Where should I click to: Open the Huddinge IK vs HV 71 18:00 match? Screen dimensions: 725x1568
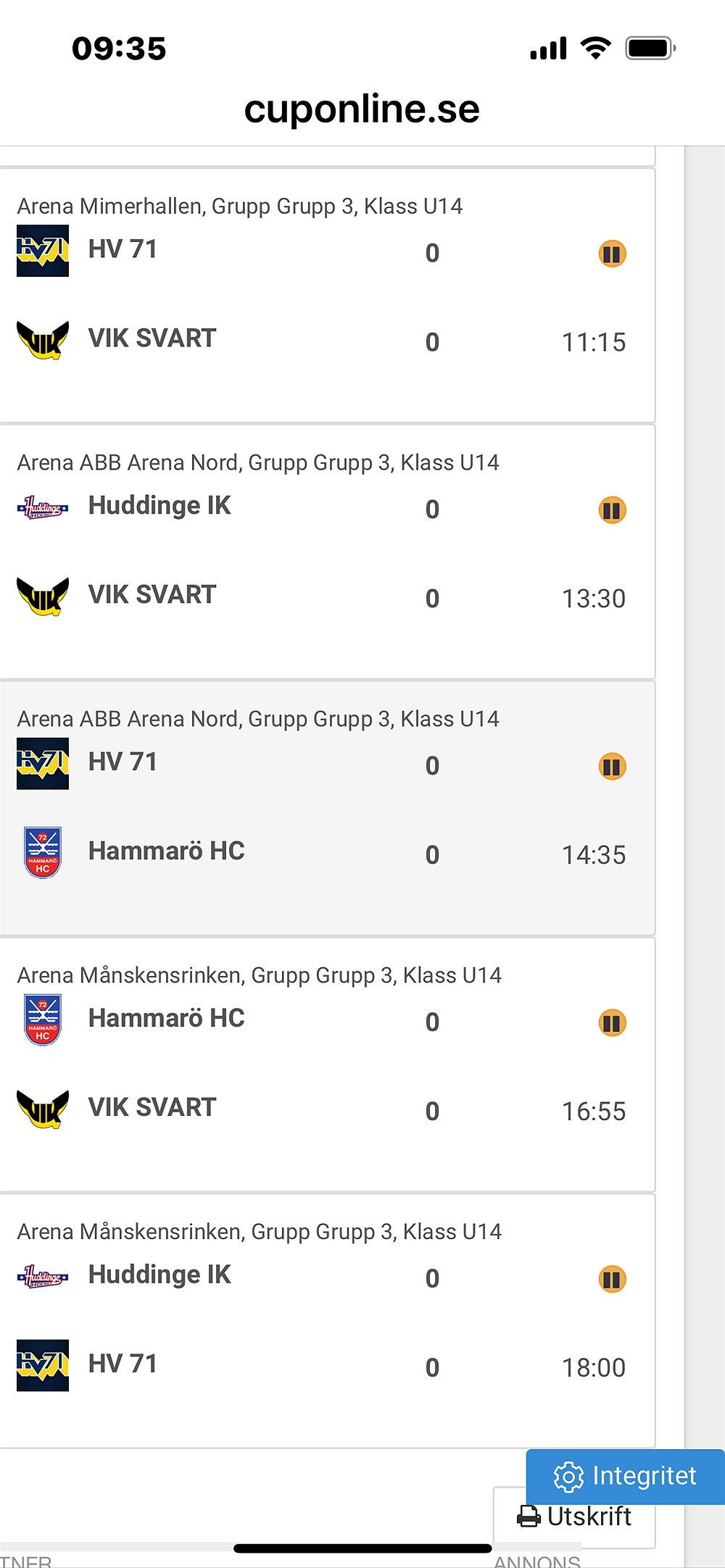point(326,1322)
